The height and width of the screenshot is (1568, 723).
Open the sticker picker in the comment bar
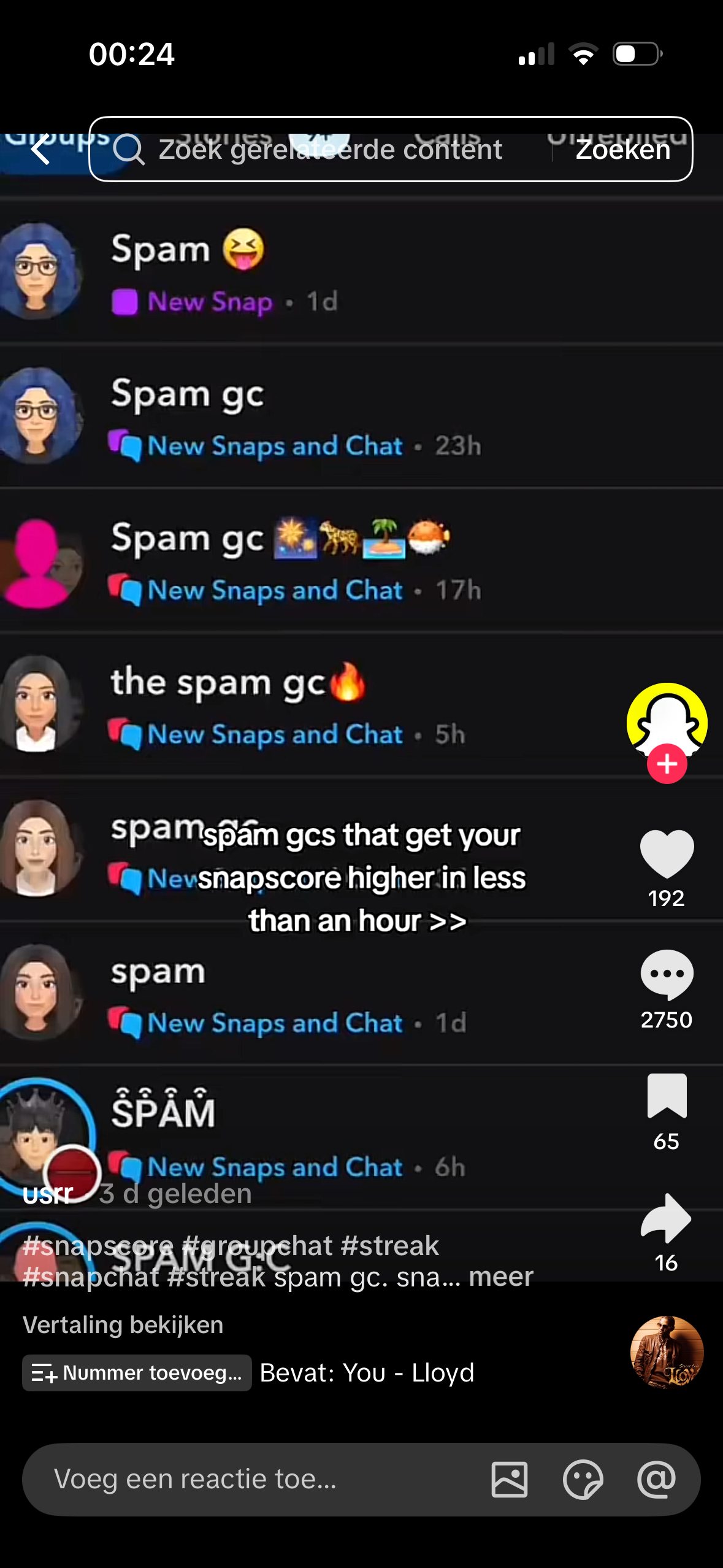click(x=583, y=1479)
